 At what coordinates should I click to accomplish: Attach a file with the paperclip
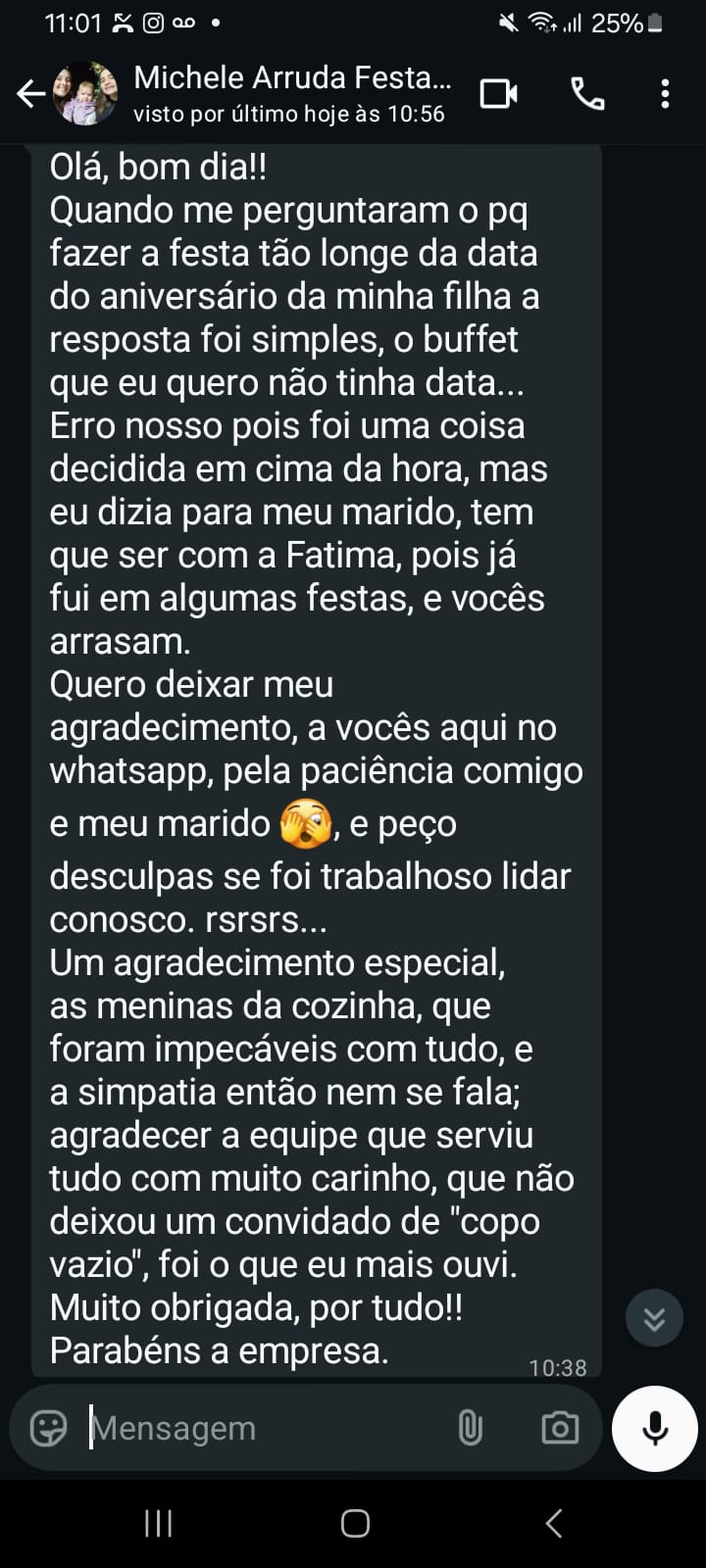pos(471,1428)
